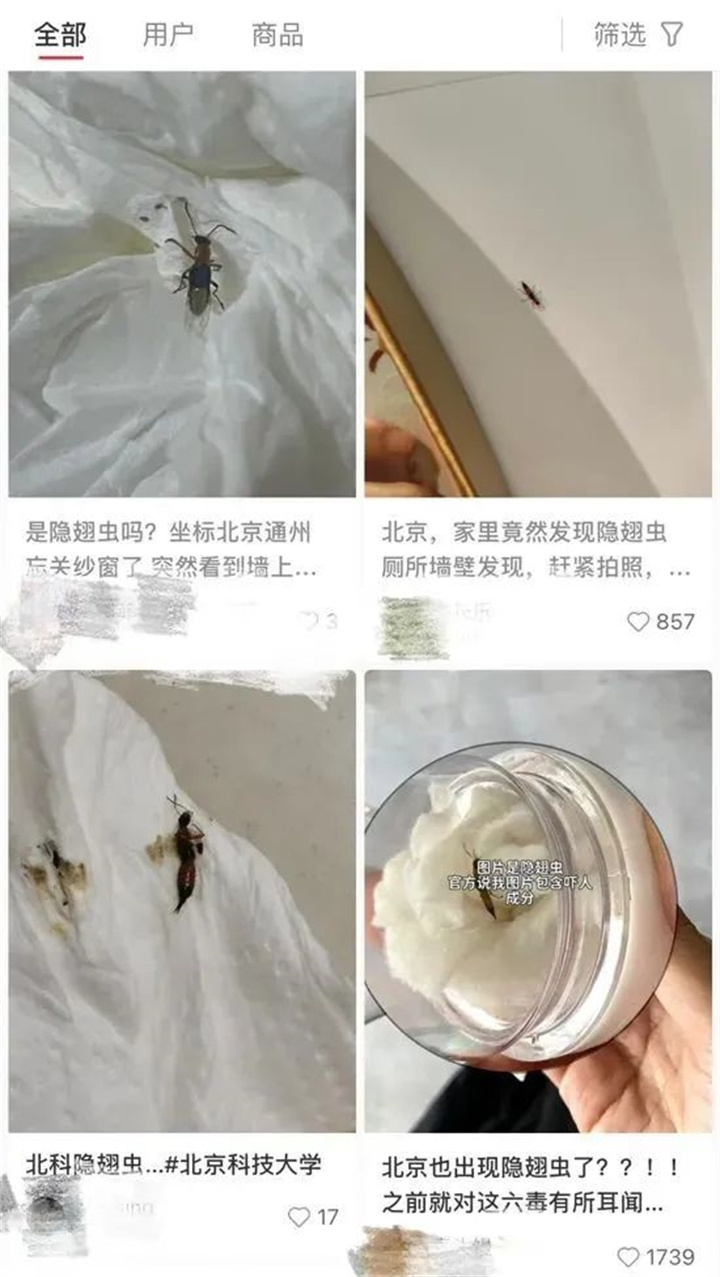Switch to the 商品 tab
Screen dimensions: 720x1277
coord(277,36)
